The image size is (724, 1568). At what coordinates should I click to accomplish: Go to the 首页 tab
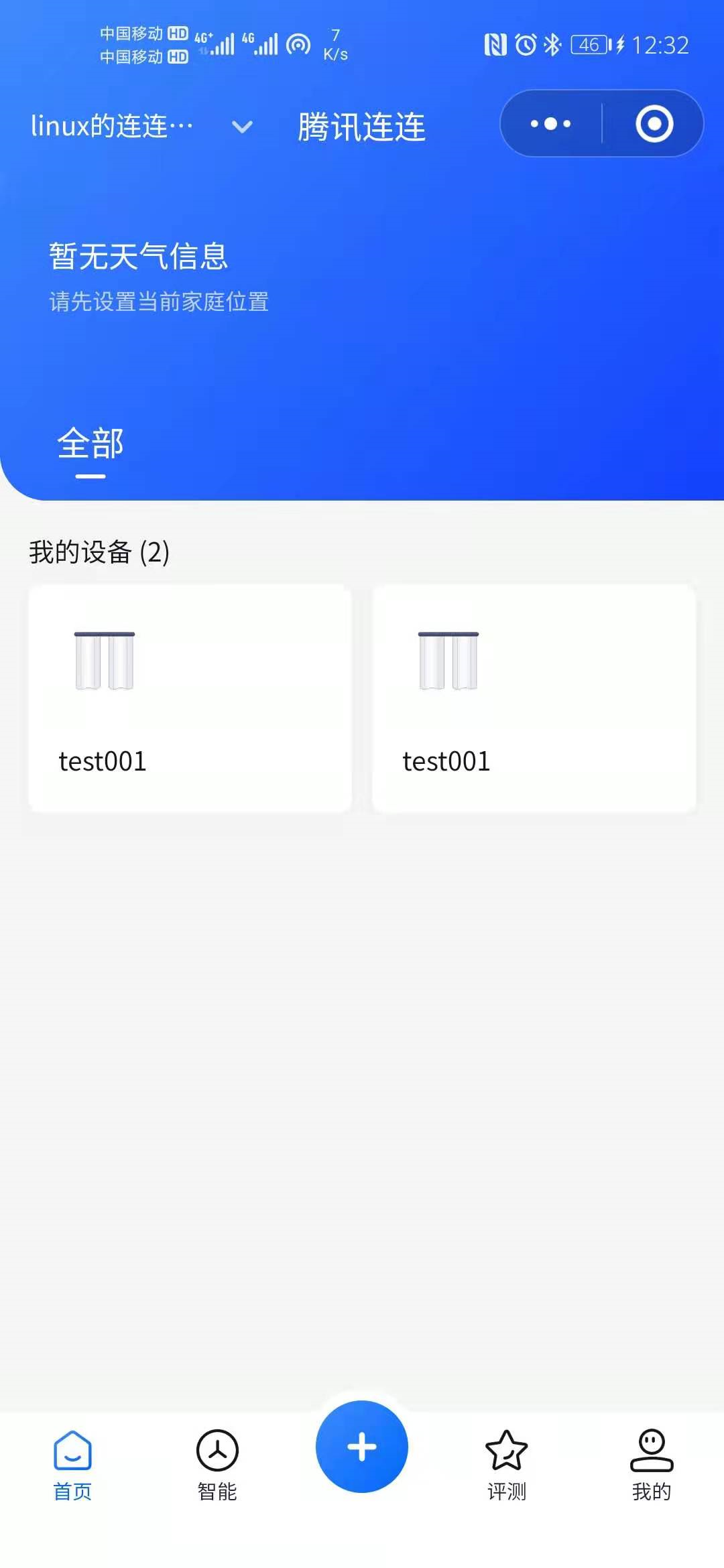point(72,1465)
